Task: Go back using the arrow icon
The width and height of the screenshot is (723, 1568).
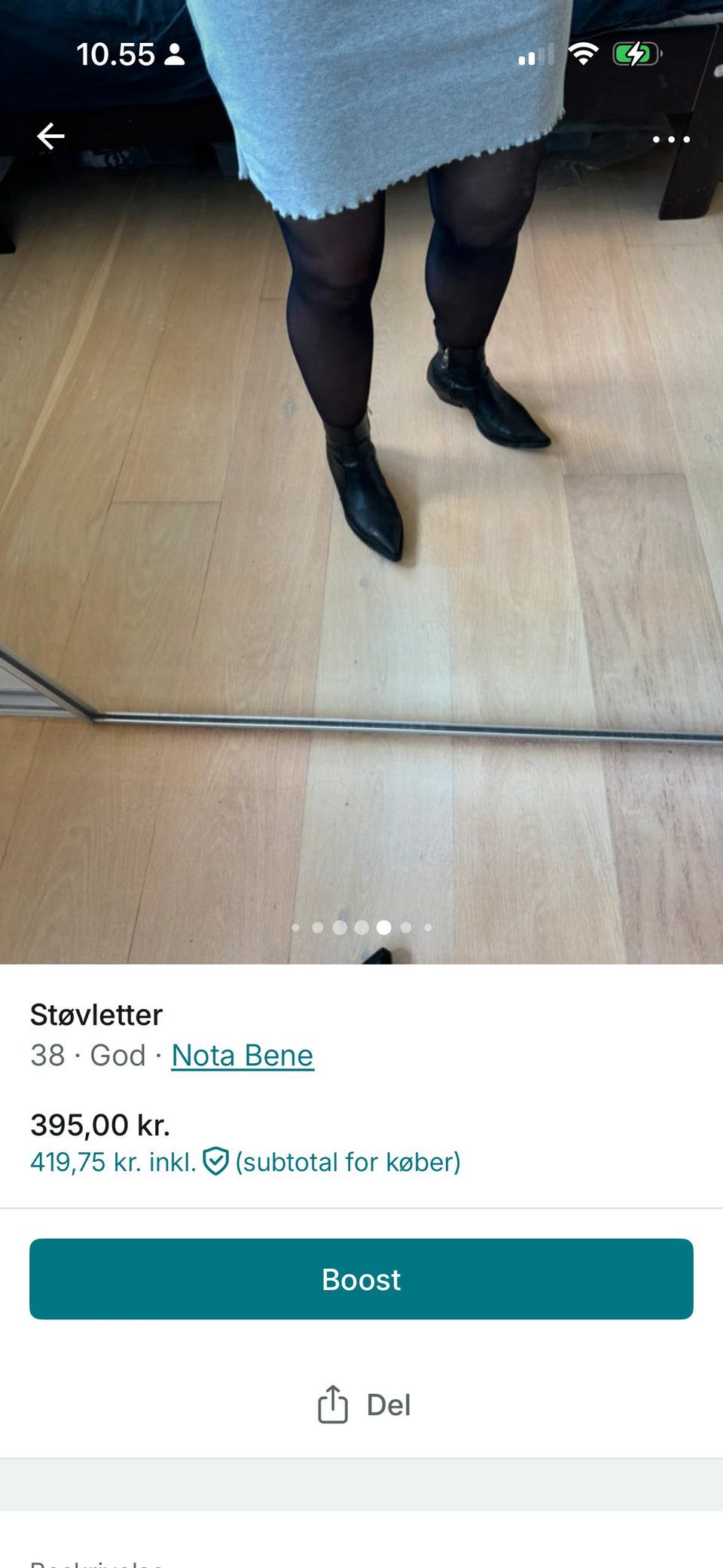Action: [50, 136]
